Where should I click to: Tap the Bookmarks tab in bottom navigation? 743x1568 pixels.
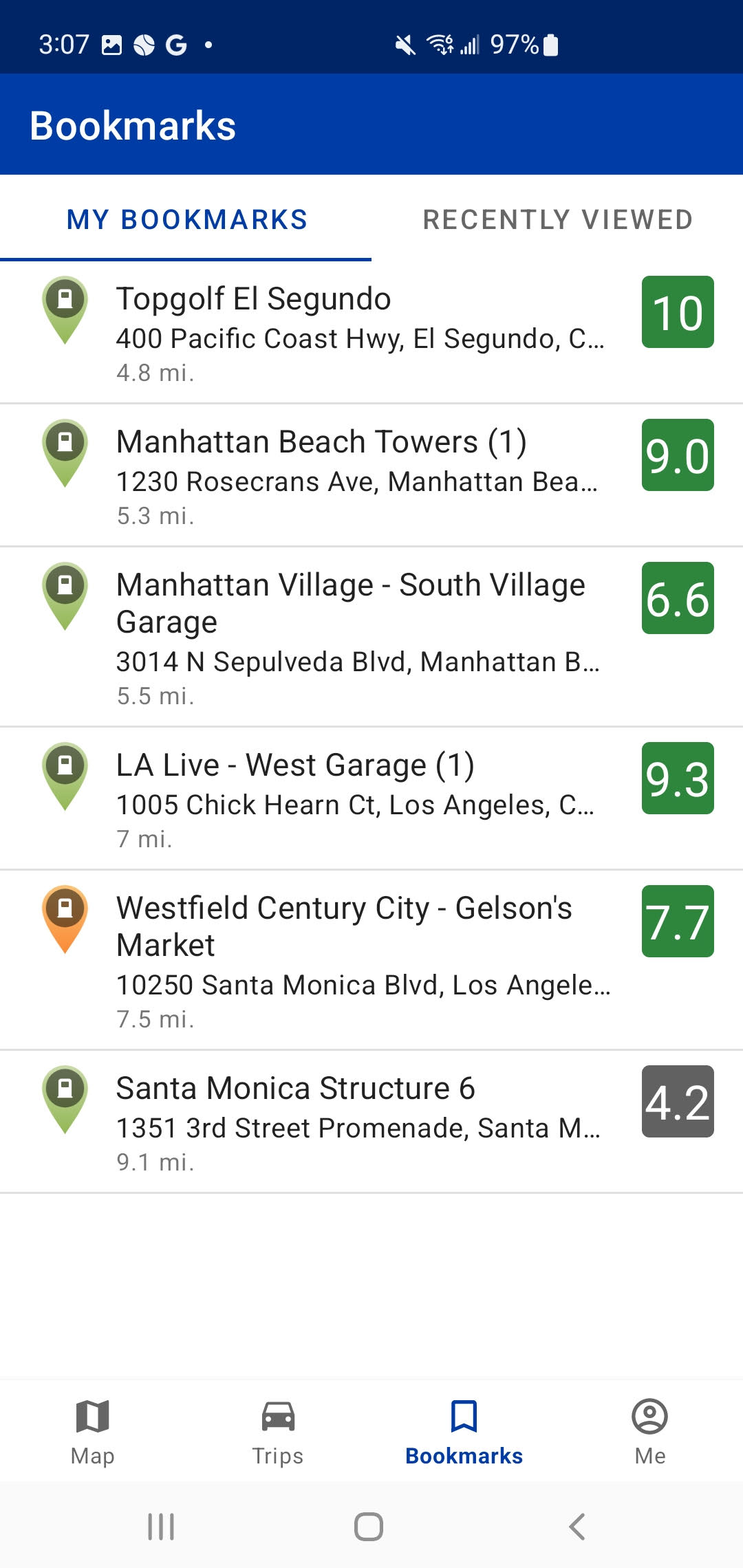click(x=464, y=1430)
